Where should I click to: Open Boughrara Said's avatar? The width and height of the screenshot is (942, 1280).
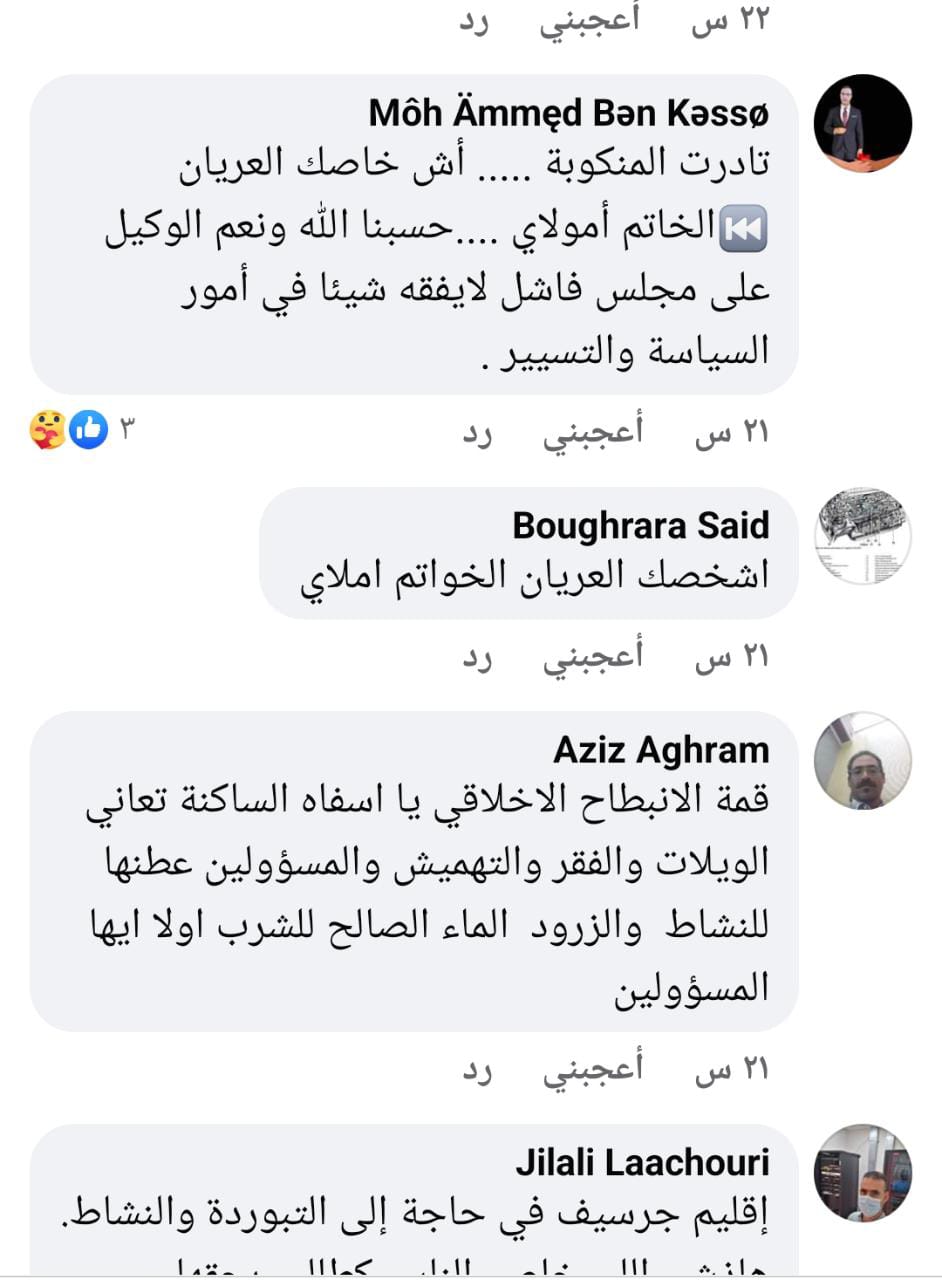862,536
